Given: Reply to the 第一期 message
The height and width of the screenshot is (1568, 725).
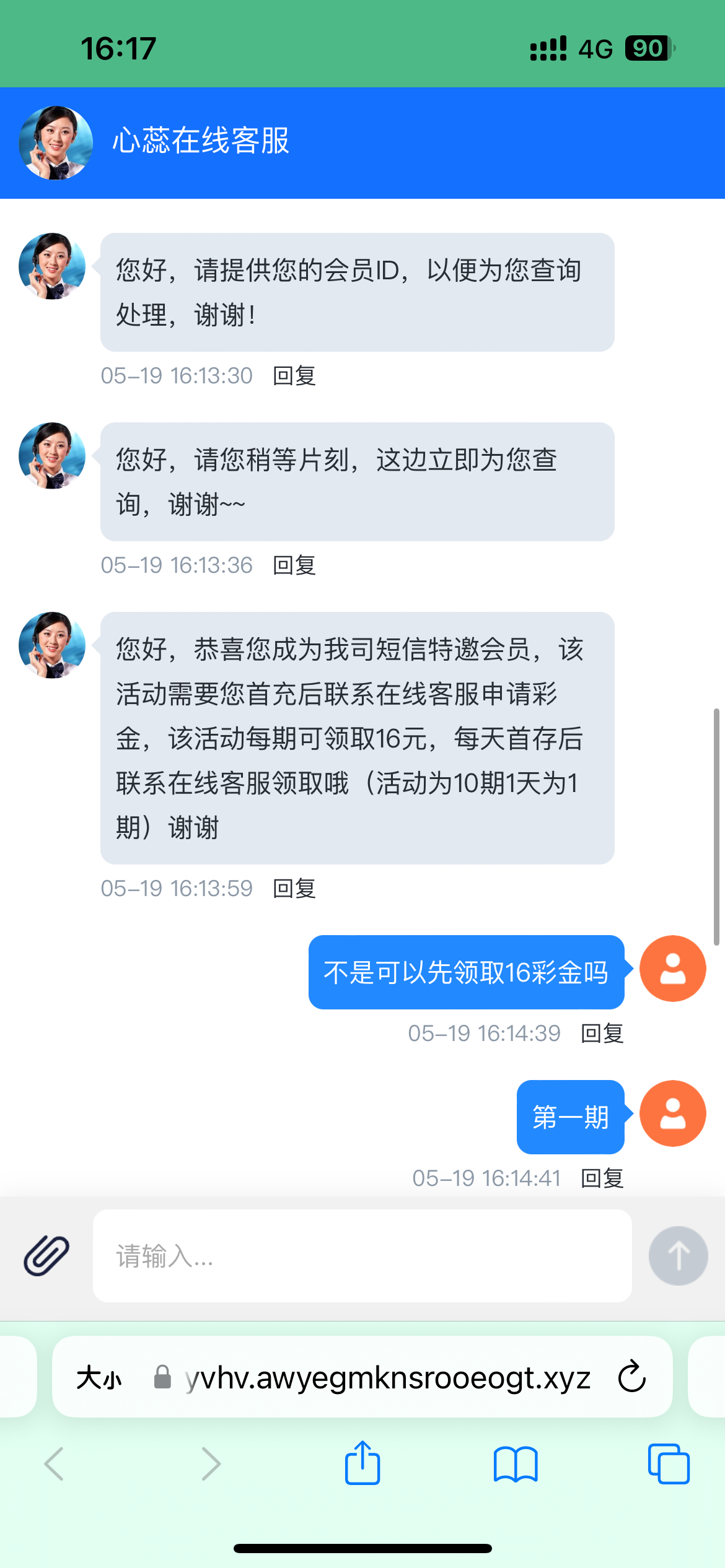Looking at the screenshot, I should click(x=602, y=1178).
